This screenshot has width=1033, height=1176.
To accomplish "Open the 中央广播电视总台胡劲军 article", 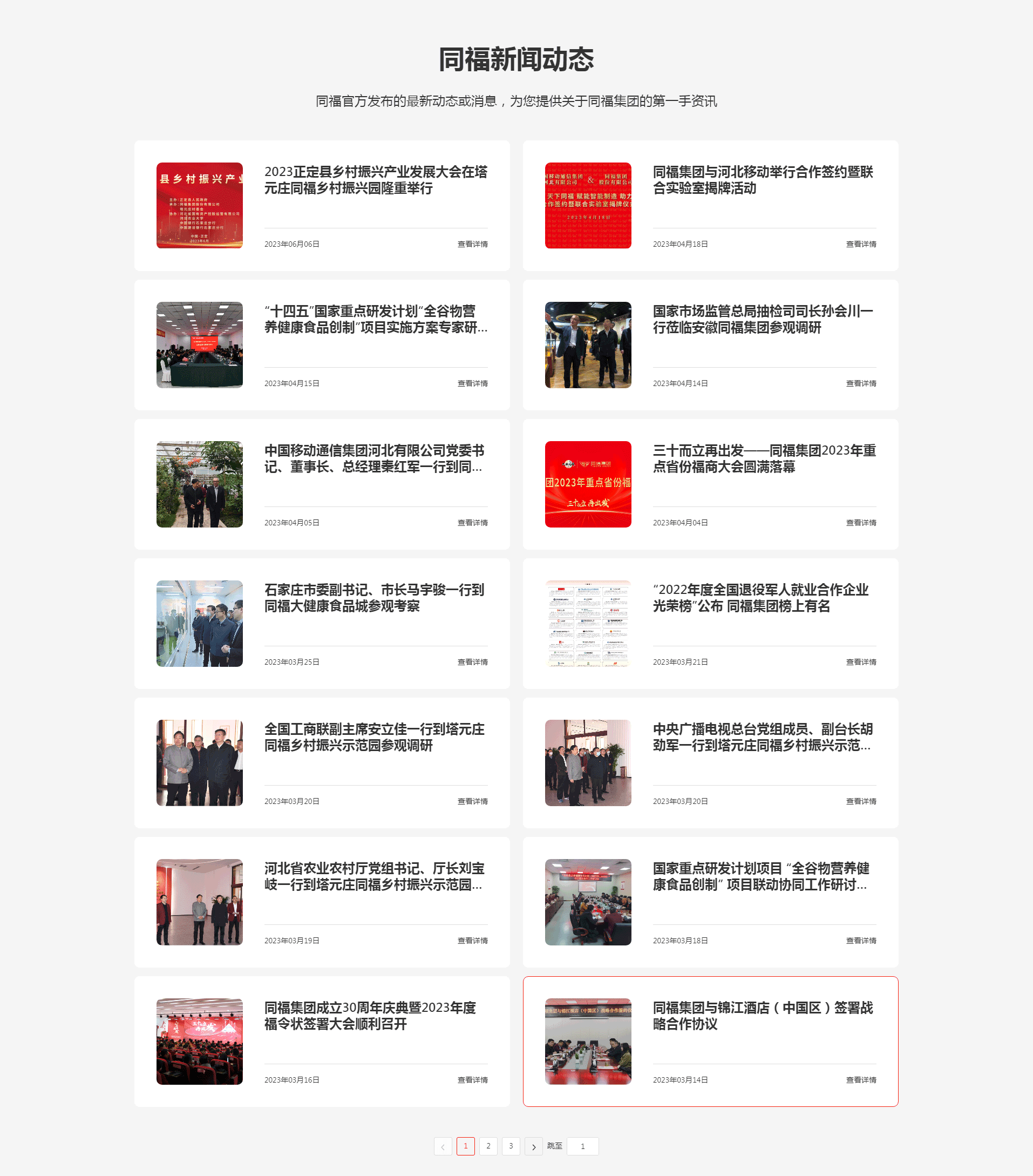I will click(x=763, y=737).
